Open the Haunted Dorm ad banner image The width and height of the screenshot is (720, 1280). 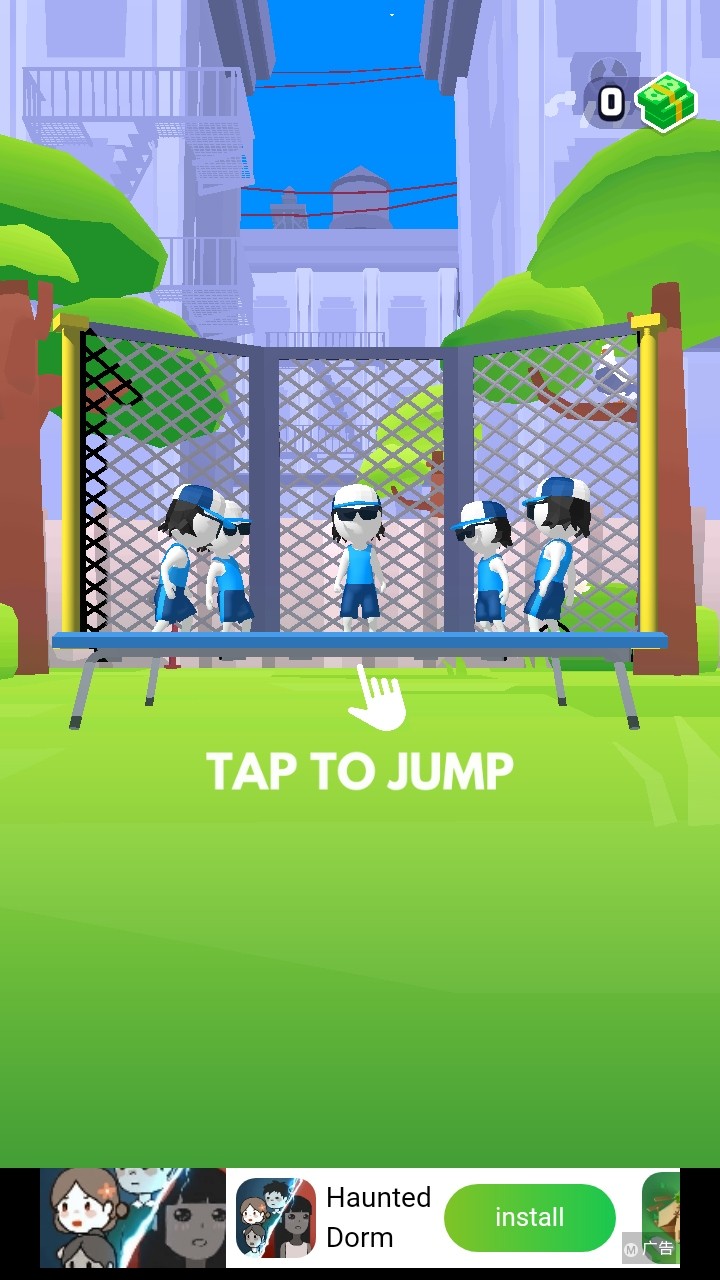[x=133, y=1217]
